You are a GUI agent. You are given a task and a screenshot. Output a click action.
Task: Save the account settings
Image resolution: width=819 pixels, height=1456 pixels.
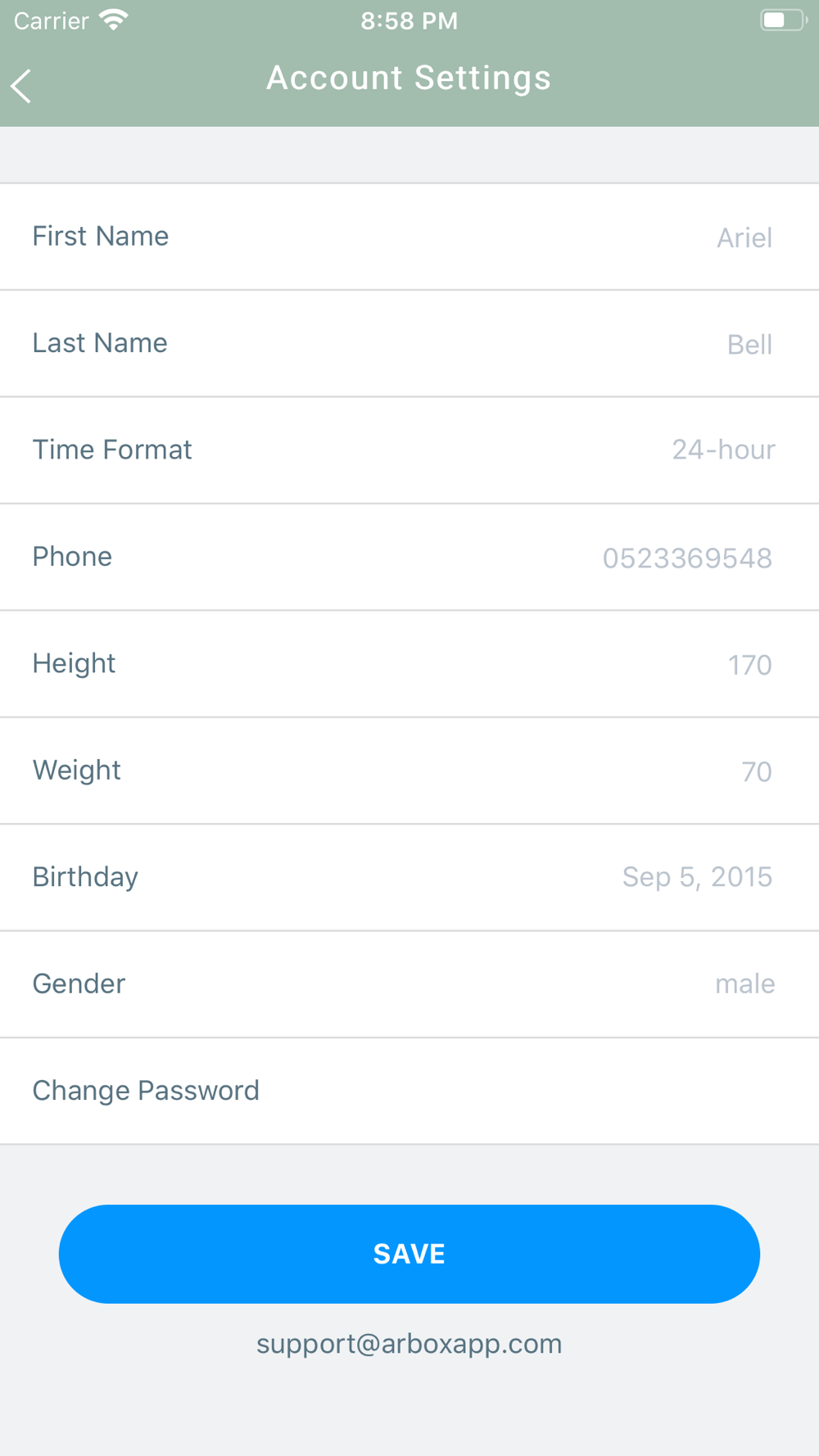tap(409, 1254)
